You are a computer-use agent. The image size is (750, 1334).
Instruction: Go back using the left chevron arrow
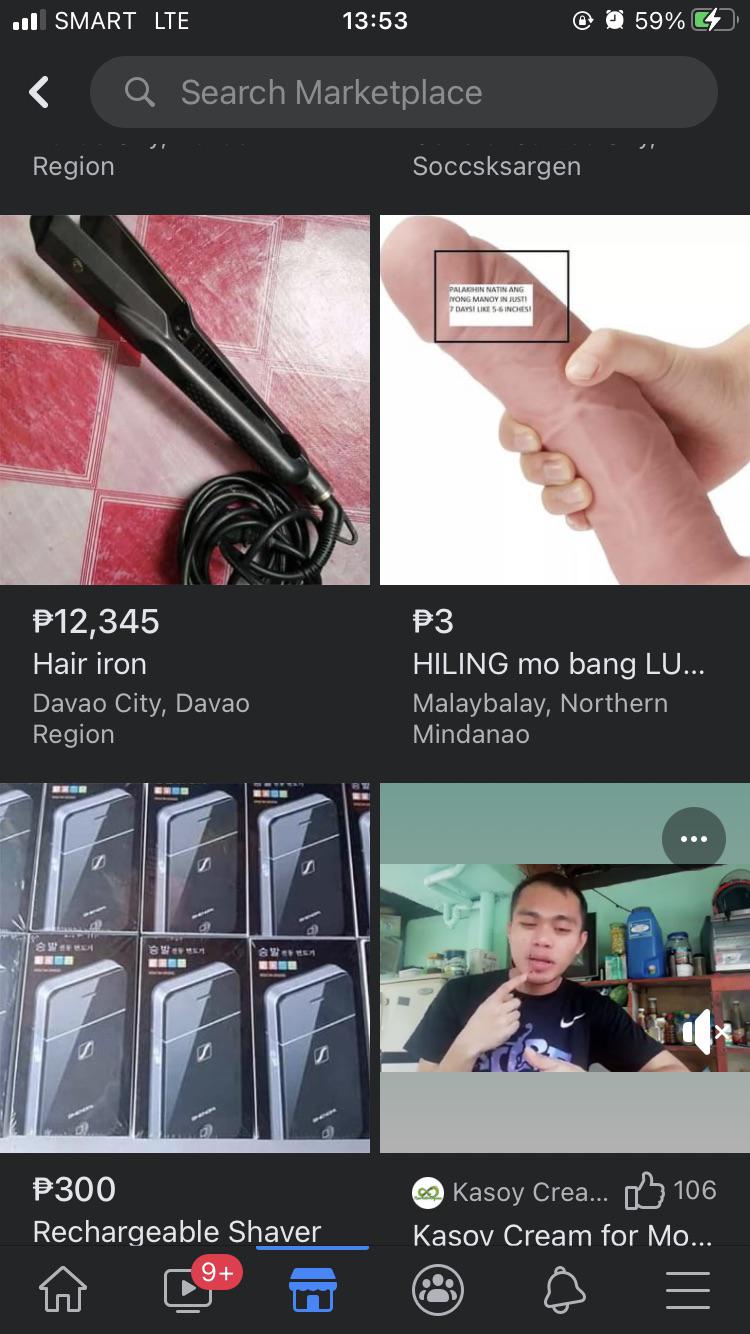38,91
